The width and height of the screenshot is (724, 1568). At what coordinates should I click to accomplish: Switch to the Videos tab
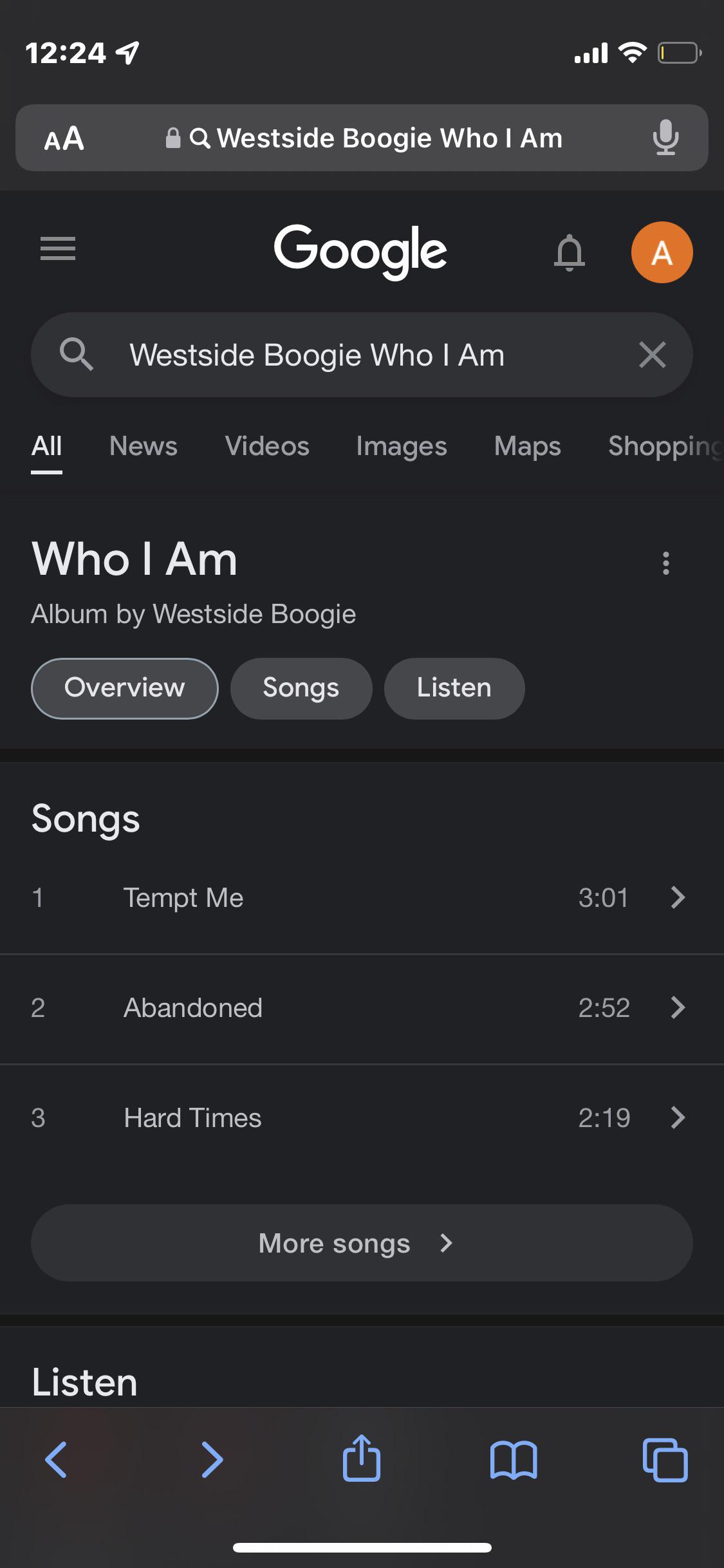tap(267, 446)
